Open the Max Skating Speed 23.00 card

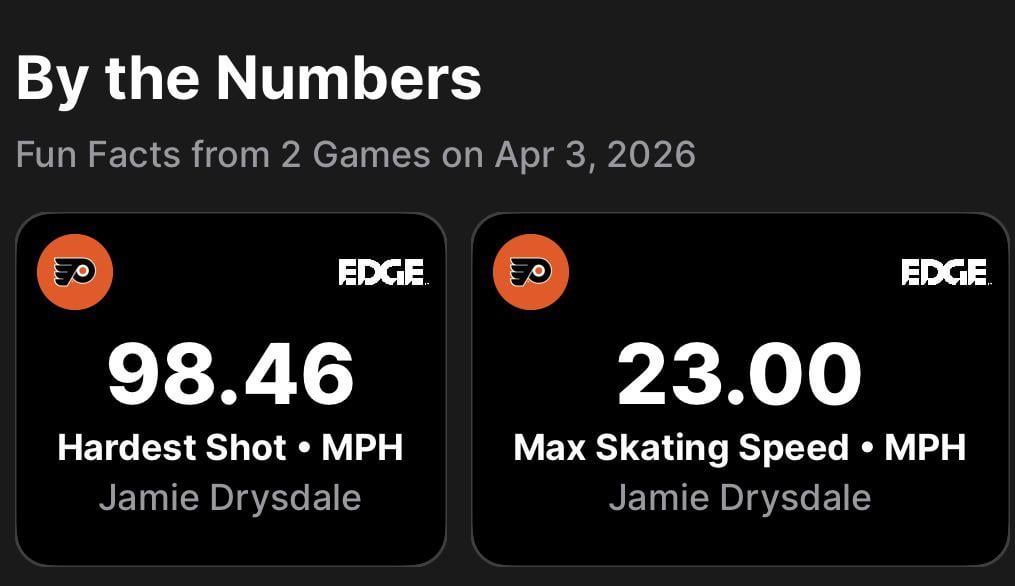740,390
